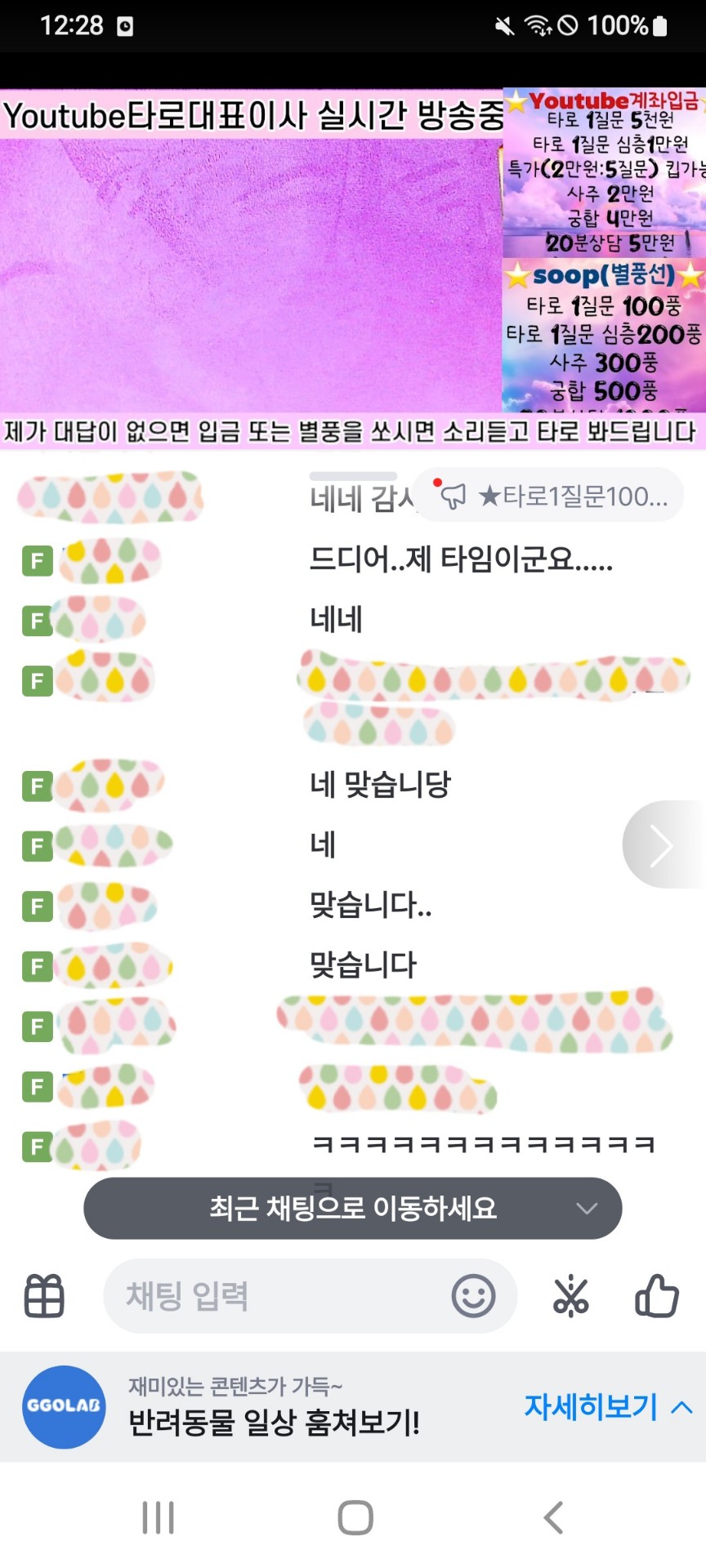Open the gift icon beside chat input

coord(44,1296)
